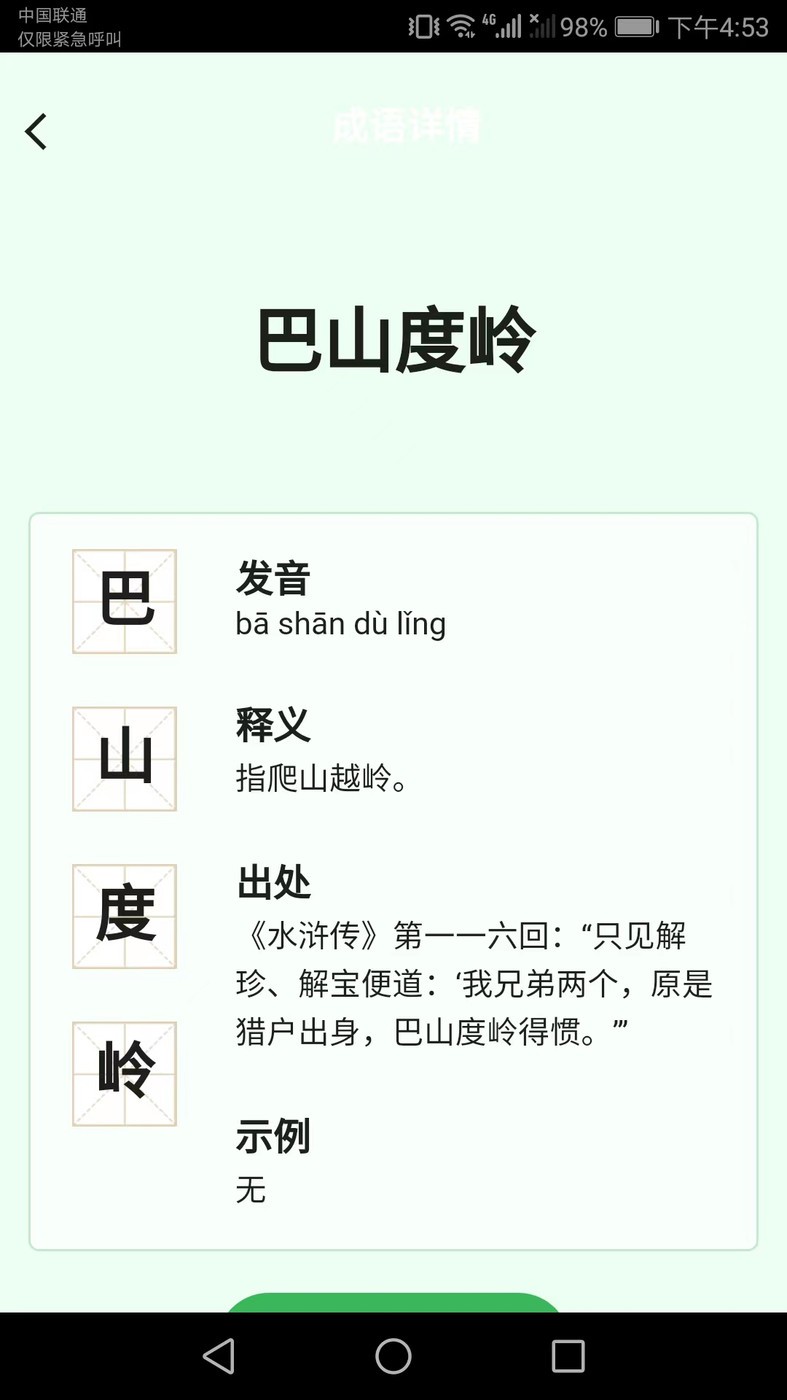787x1400 pixels.
Task: Open the recent apps overview
Action: click(x=567, y=1356)
